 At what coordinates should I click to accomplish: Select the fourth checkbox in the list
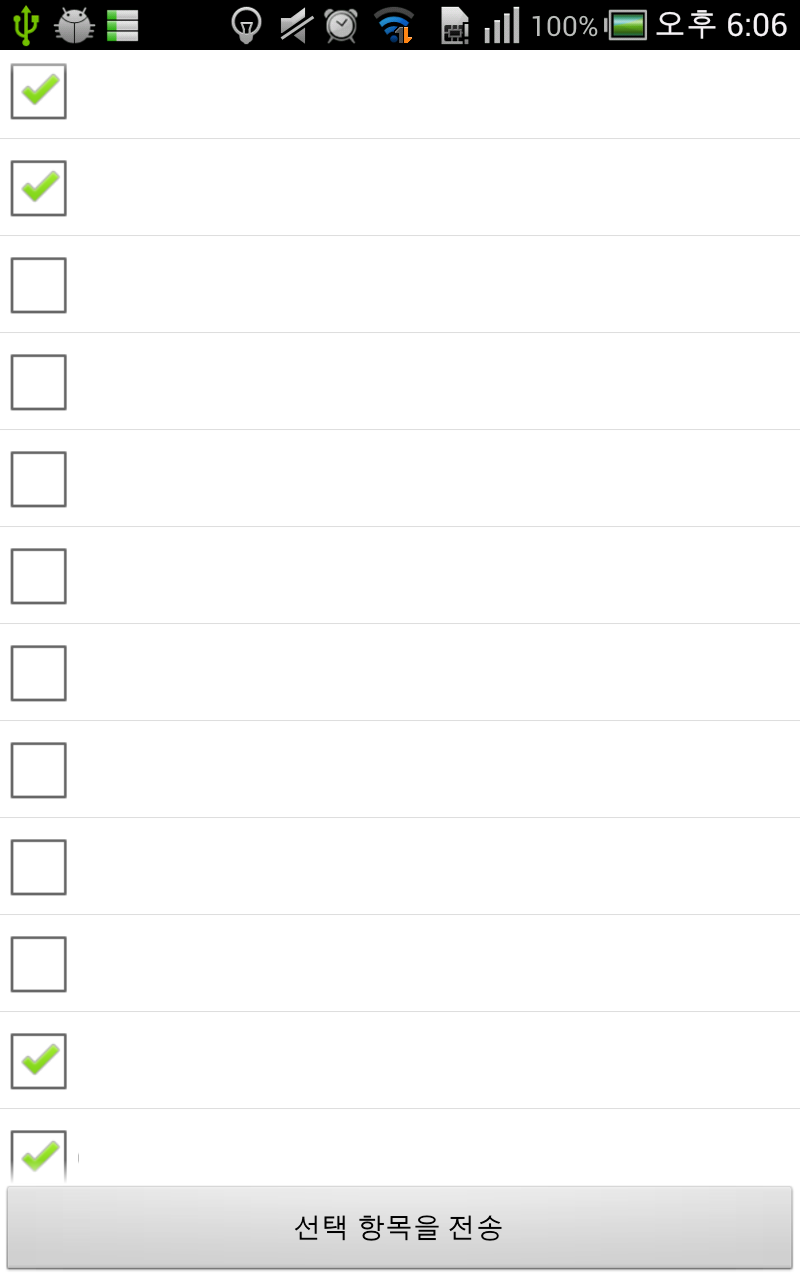point(38,382)
